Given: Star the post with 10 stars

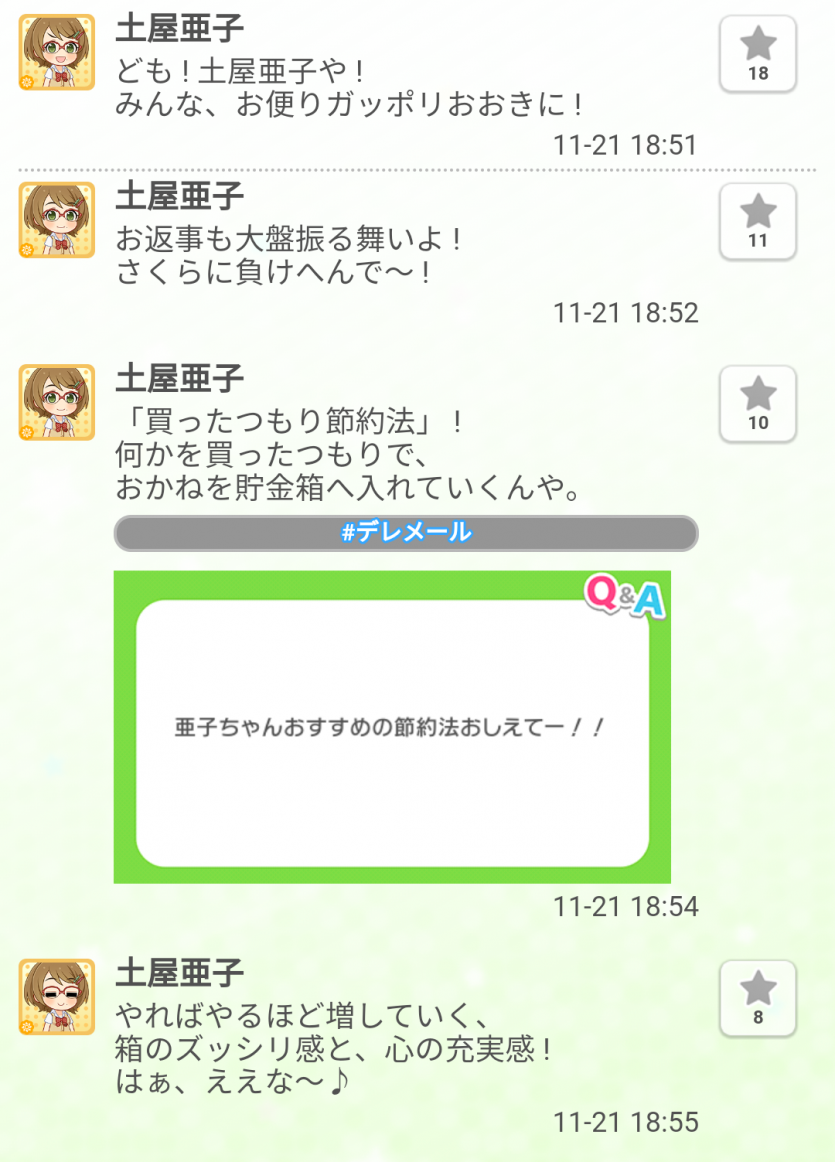Looking at the screenshot, I should pos(758,403).
